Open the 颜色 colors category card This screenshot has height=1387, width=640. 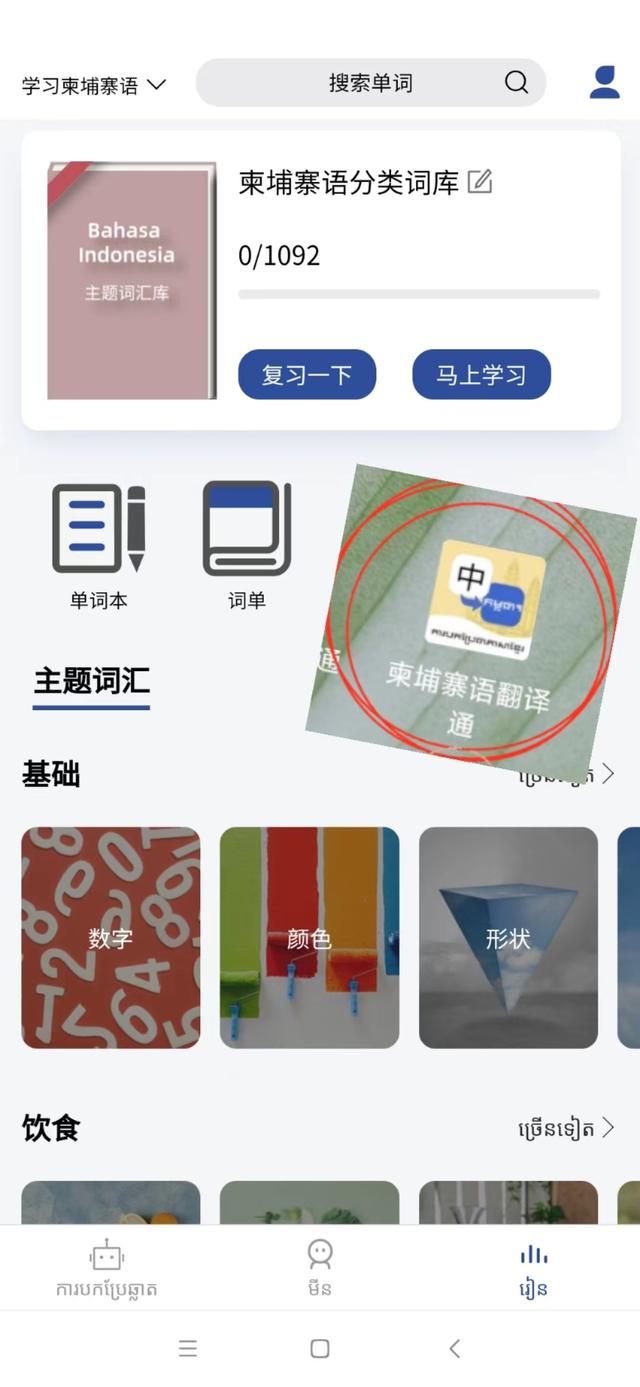(309, 938)
